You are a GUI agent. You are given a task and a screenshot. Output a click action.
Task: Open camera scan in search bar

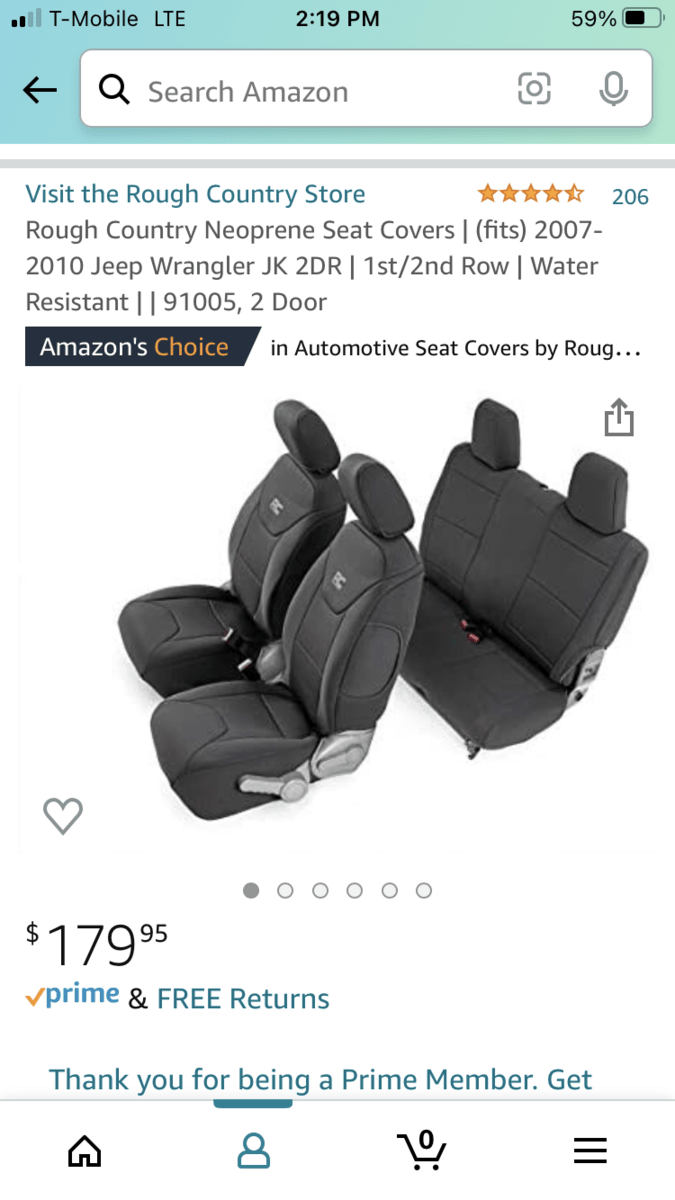tap(534, 90)
